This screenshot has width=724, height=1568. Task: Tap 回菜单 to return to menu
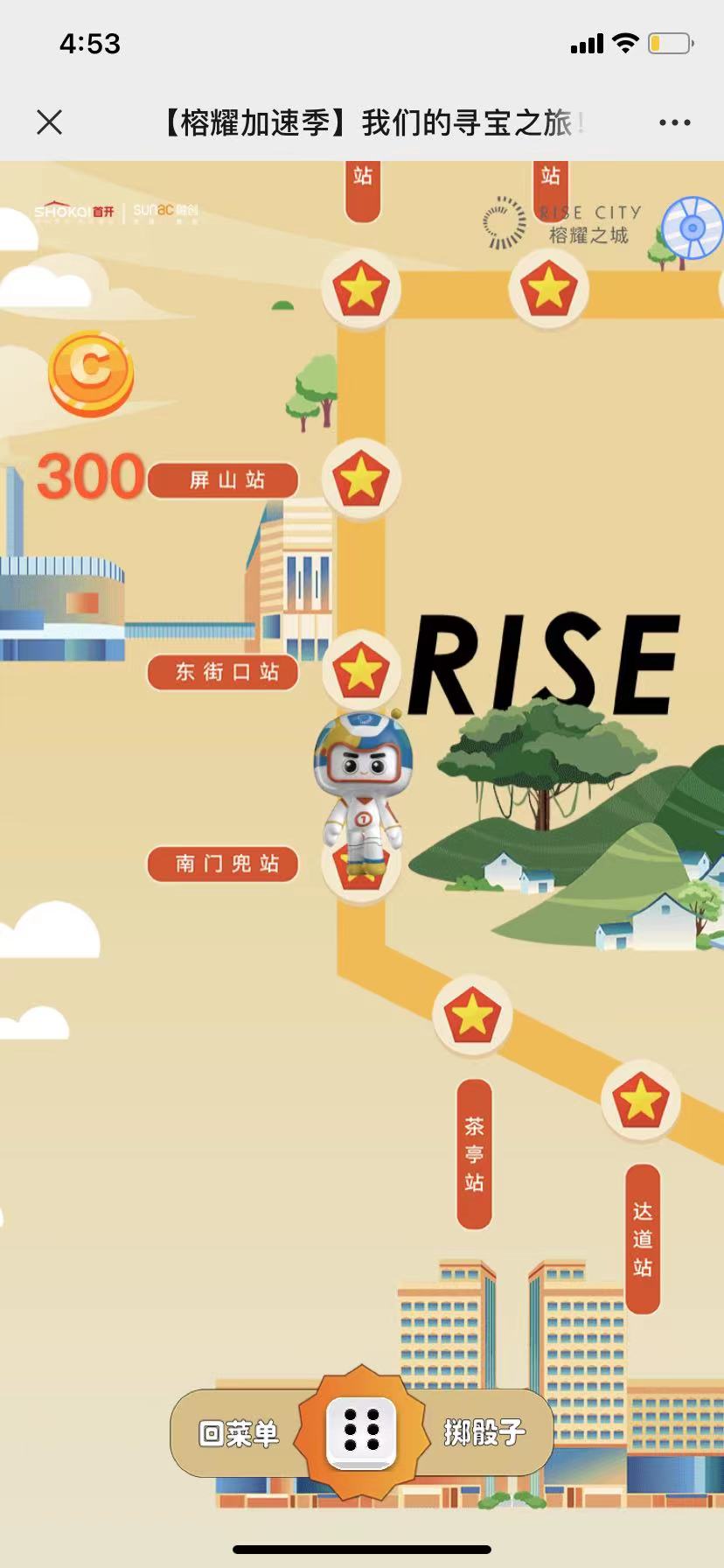point(239,1433)
